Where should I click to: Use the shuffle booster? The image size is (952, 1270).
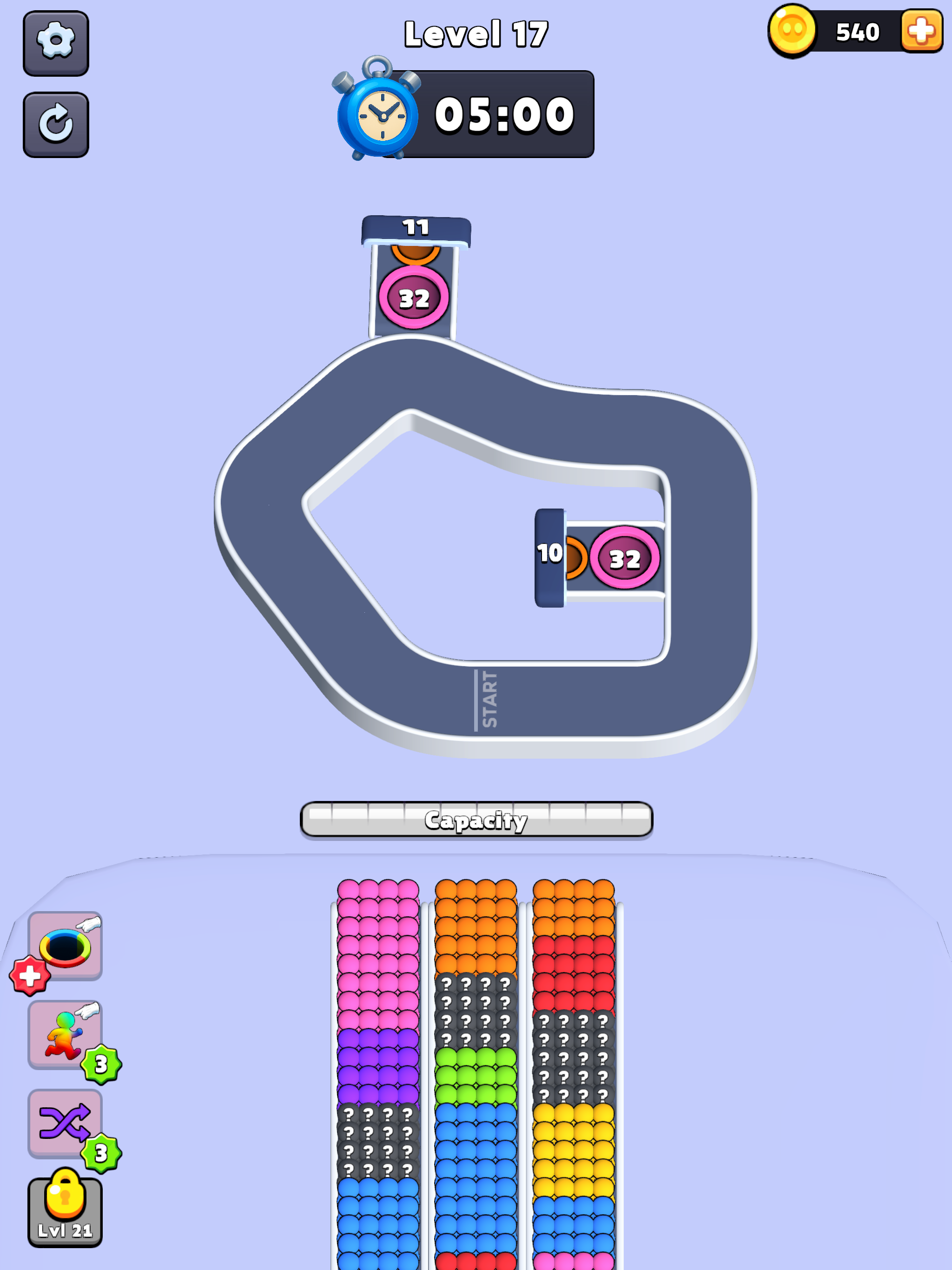tap(65, 1123)
